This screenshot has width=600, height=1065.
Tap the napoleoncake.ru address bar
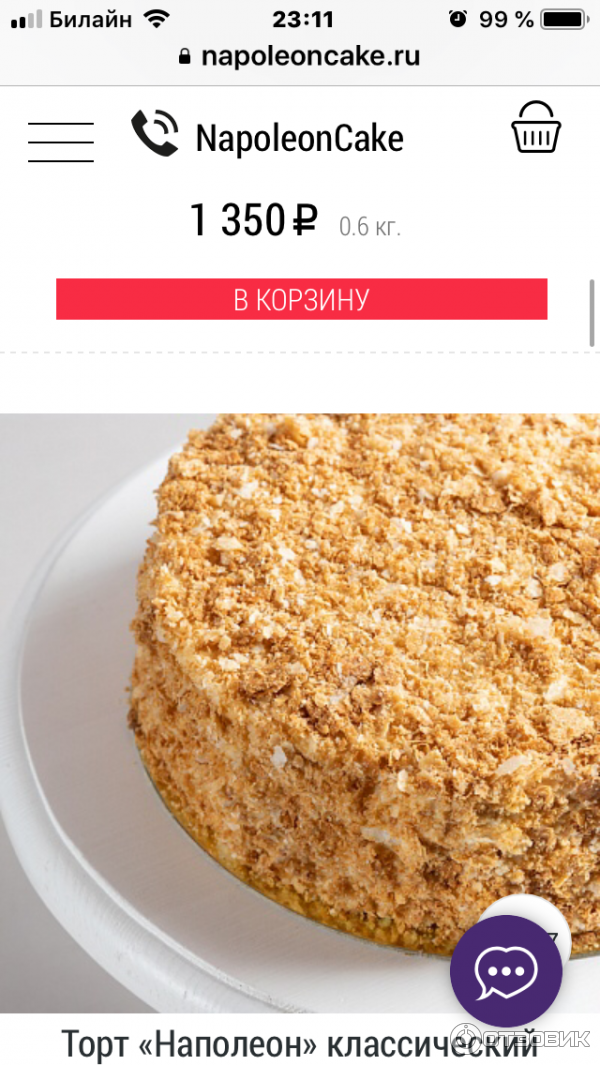tap(300, 56)
